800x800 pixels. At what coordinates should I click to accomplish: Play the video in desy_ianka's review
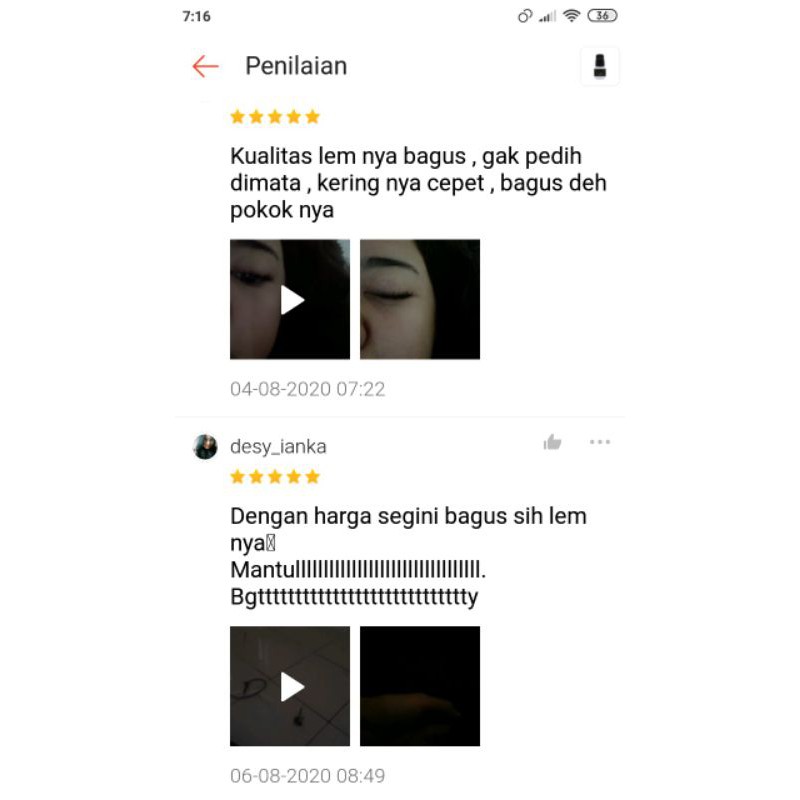pyautogui.click(x=290, y=686)
